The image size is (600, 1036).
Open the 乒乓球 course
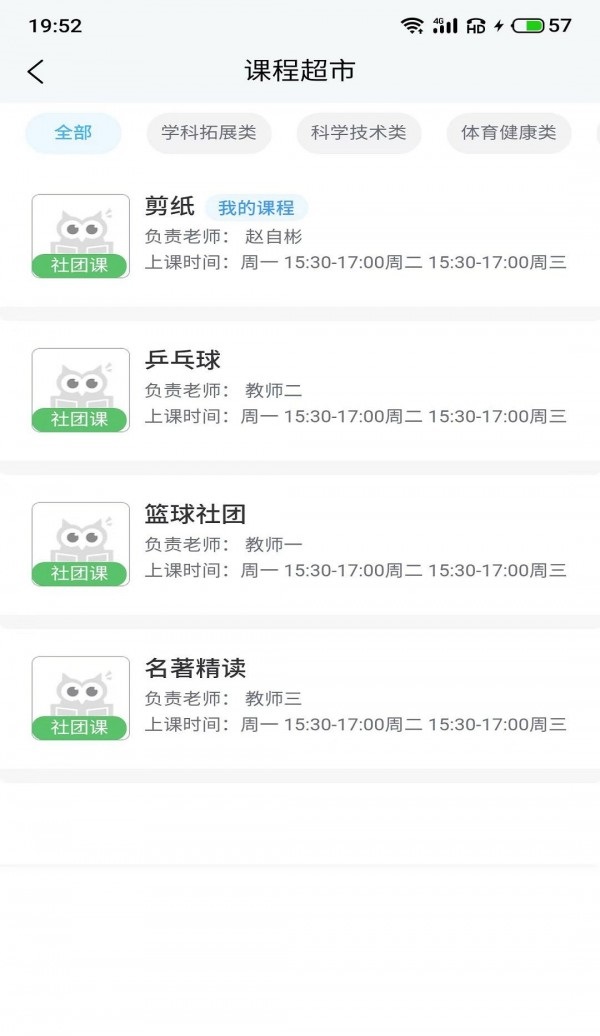pos(300,390)
